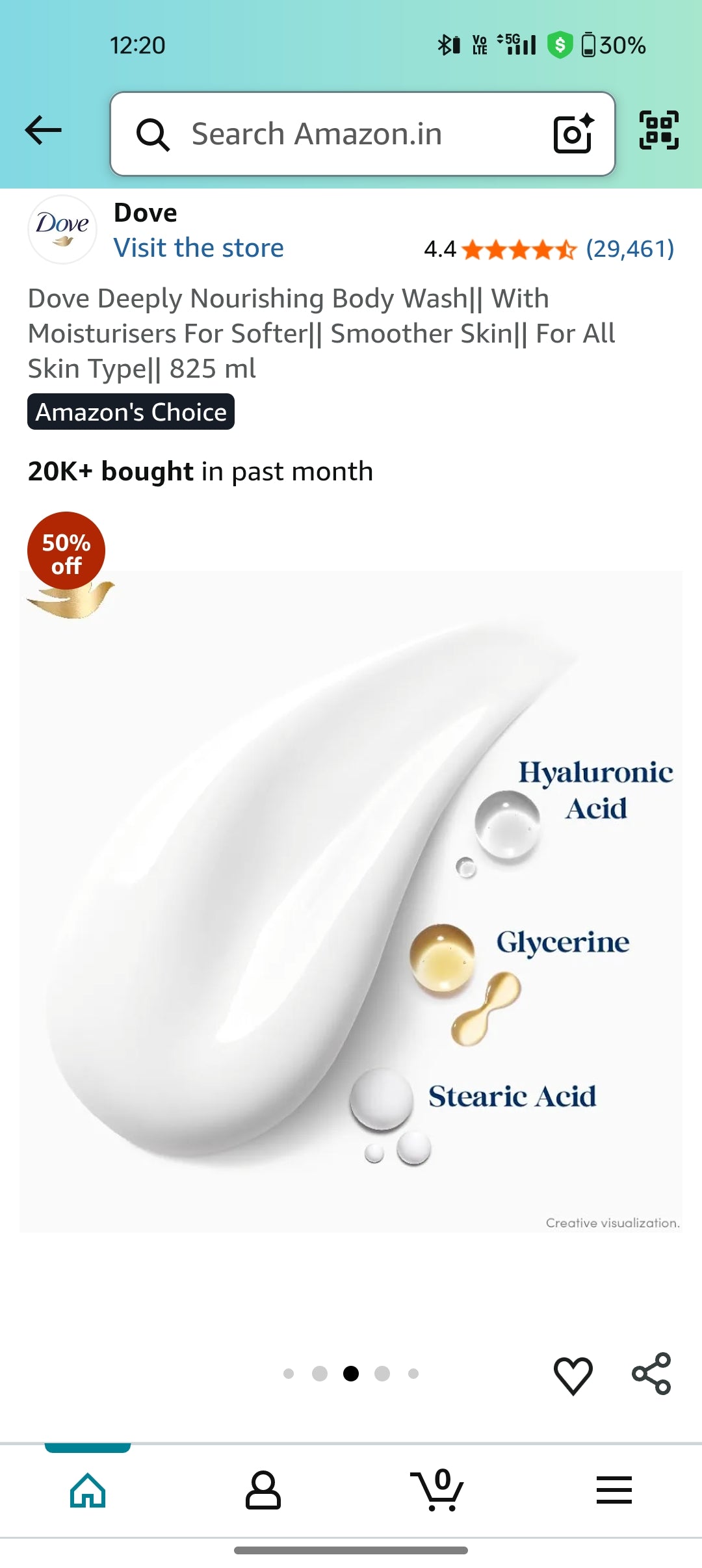Go to Home using bottom navigation
Screen dimensions: 702x1568
[x=88, y=1491]
